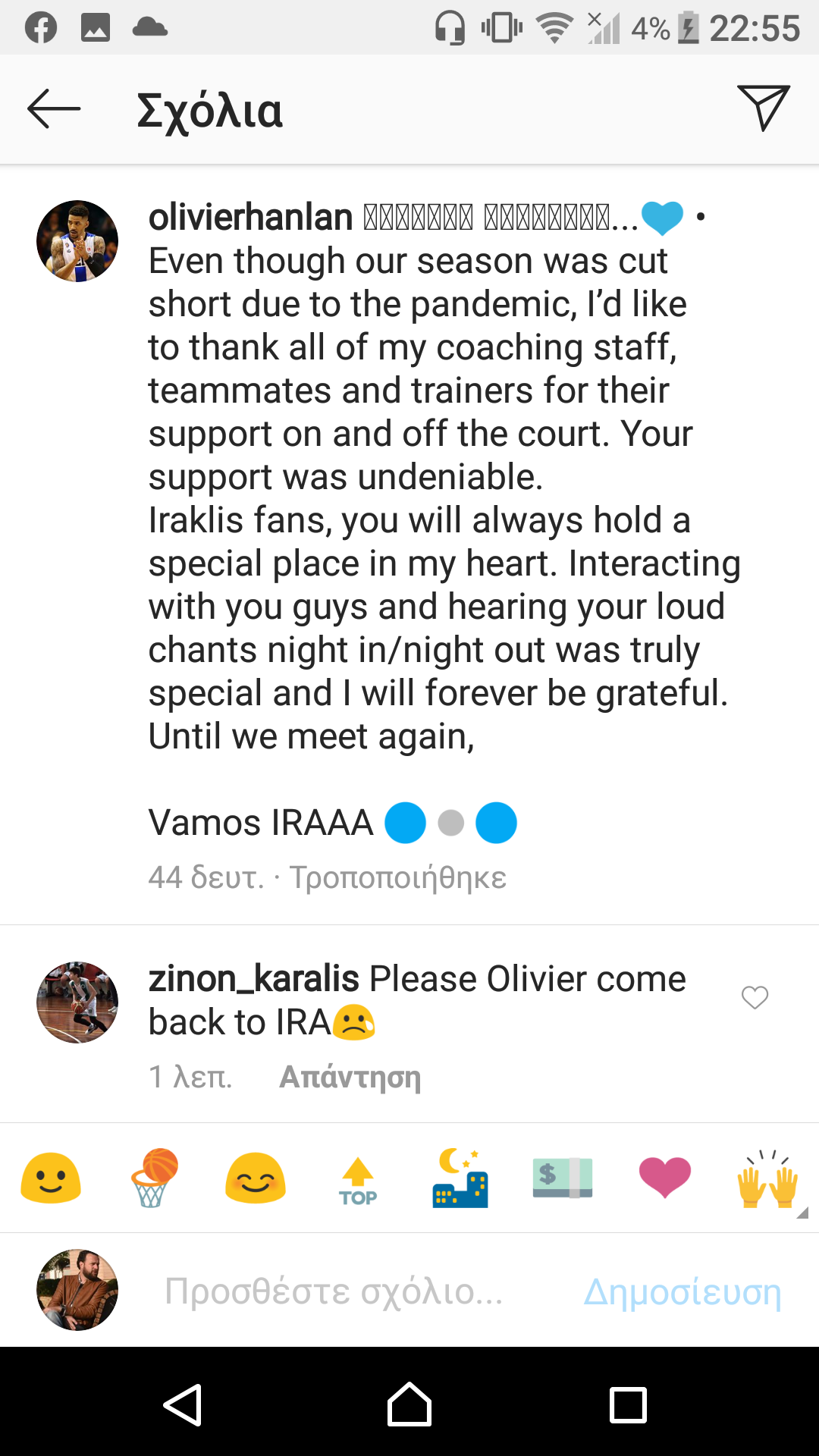The height and width of the screenshot is (1456, 819).
Task: Tap the system home button
Action: [409, 1405]
